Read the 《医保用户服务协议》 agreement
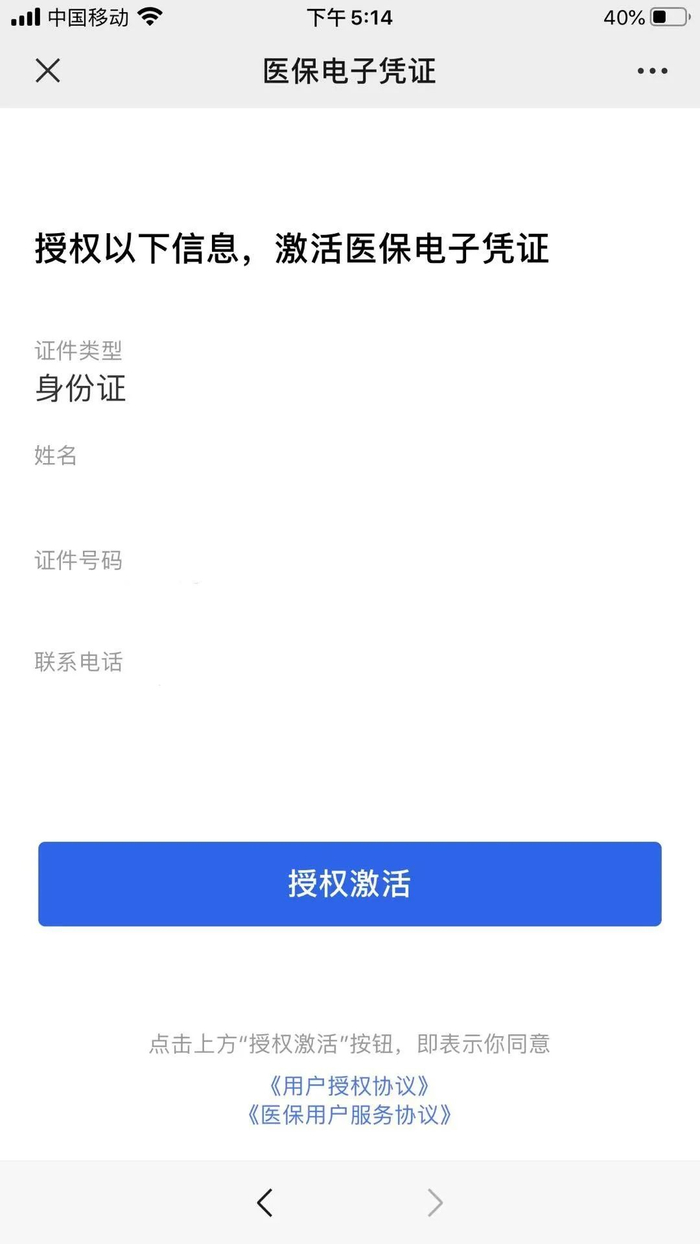700x1244 pixels. point(349,1114)
